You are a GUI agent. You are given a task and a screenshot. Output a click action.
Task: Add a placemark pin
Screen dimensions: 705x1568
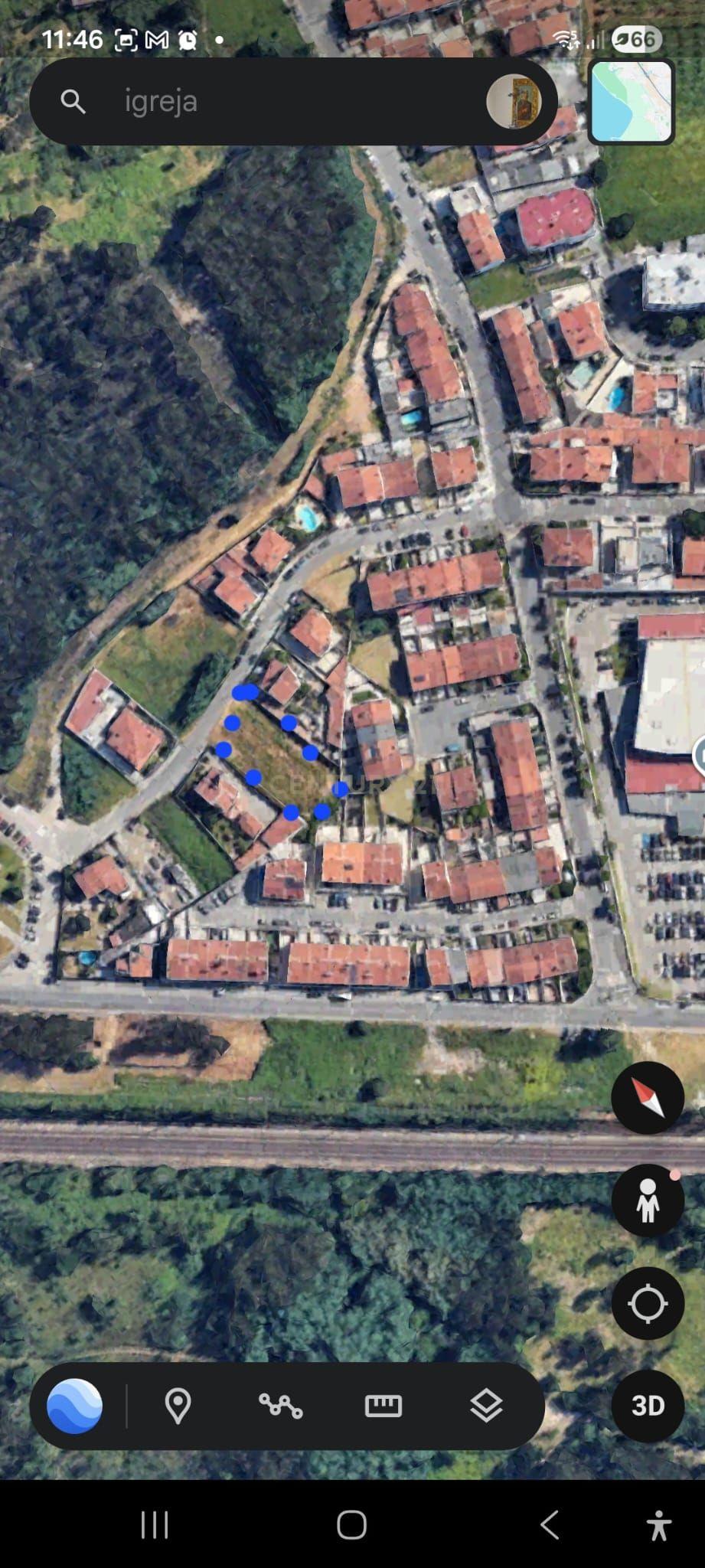pos(178,1406)
